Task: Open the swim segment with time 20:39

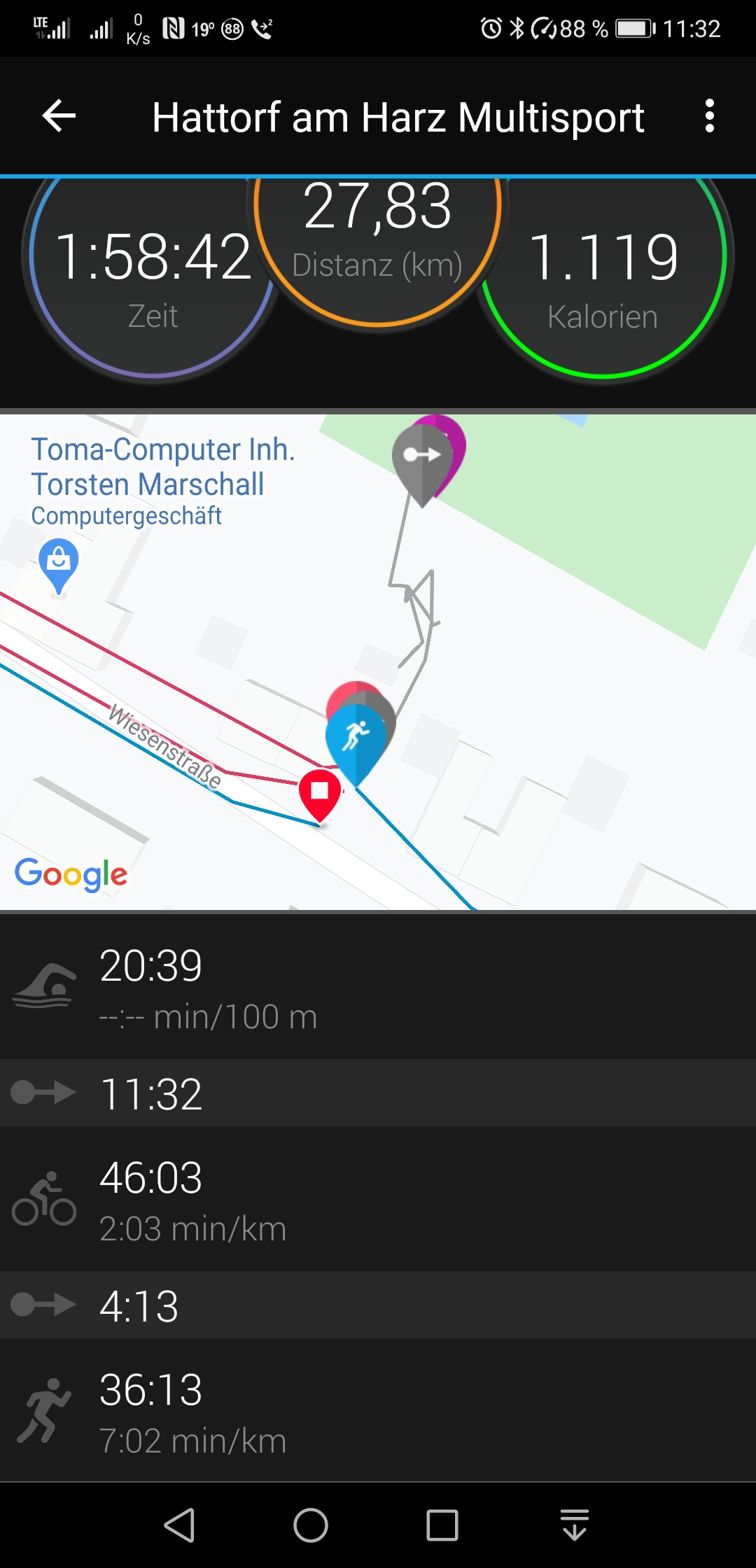Action: [378, 987]
